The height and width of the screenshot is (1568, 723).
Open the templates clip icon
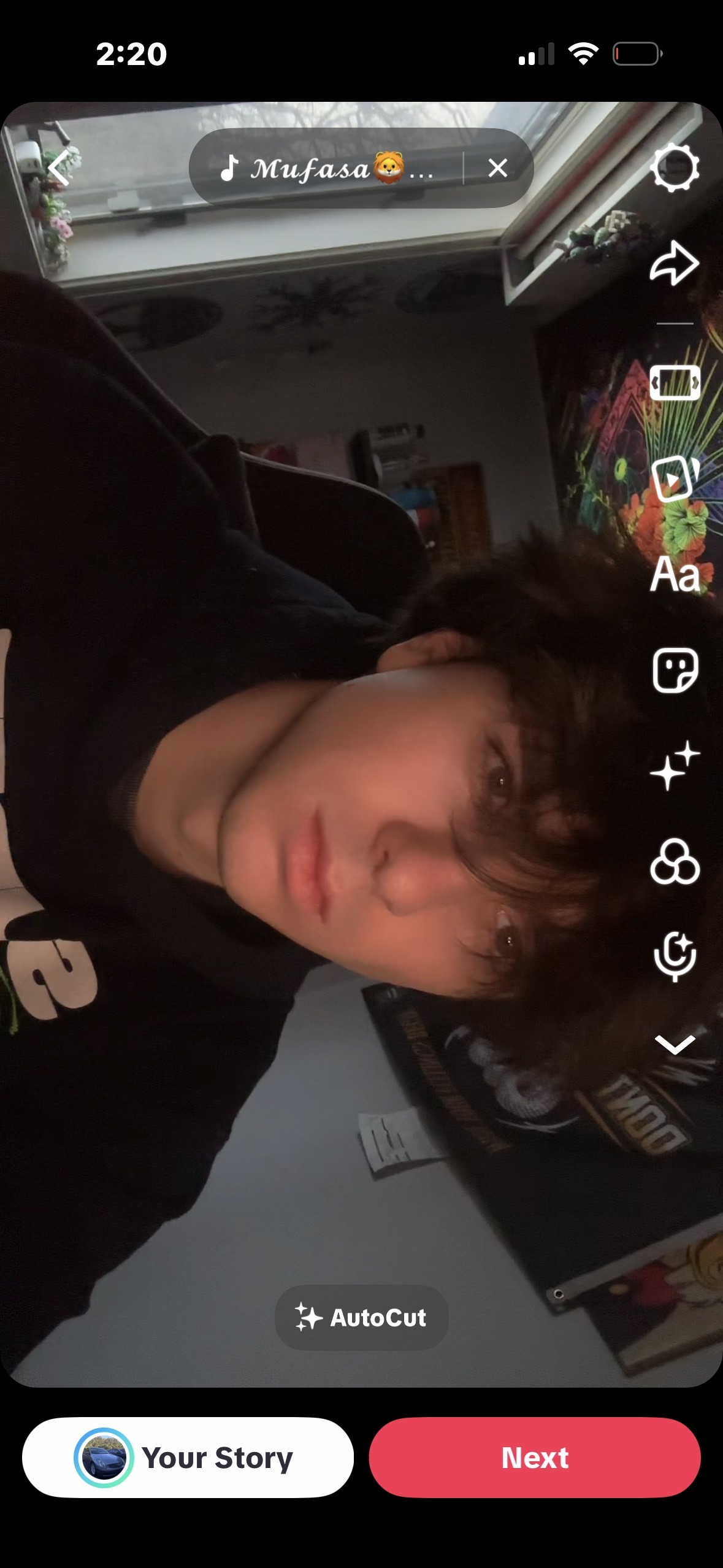675,479
